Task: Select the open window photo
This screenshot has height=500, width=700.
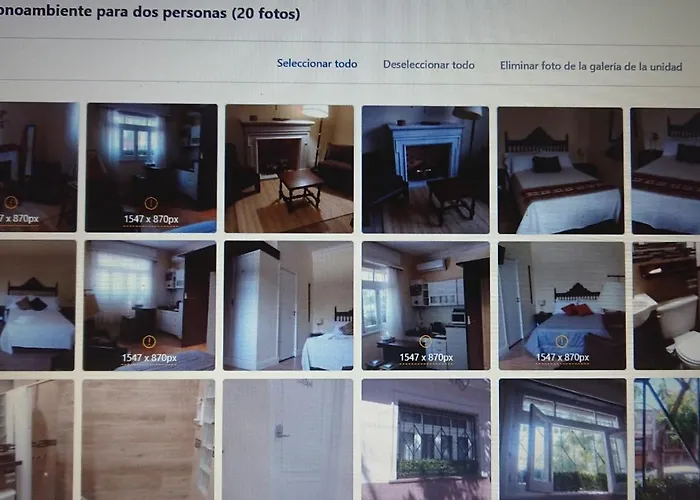Action: click(x=561, y=440)
